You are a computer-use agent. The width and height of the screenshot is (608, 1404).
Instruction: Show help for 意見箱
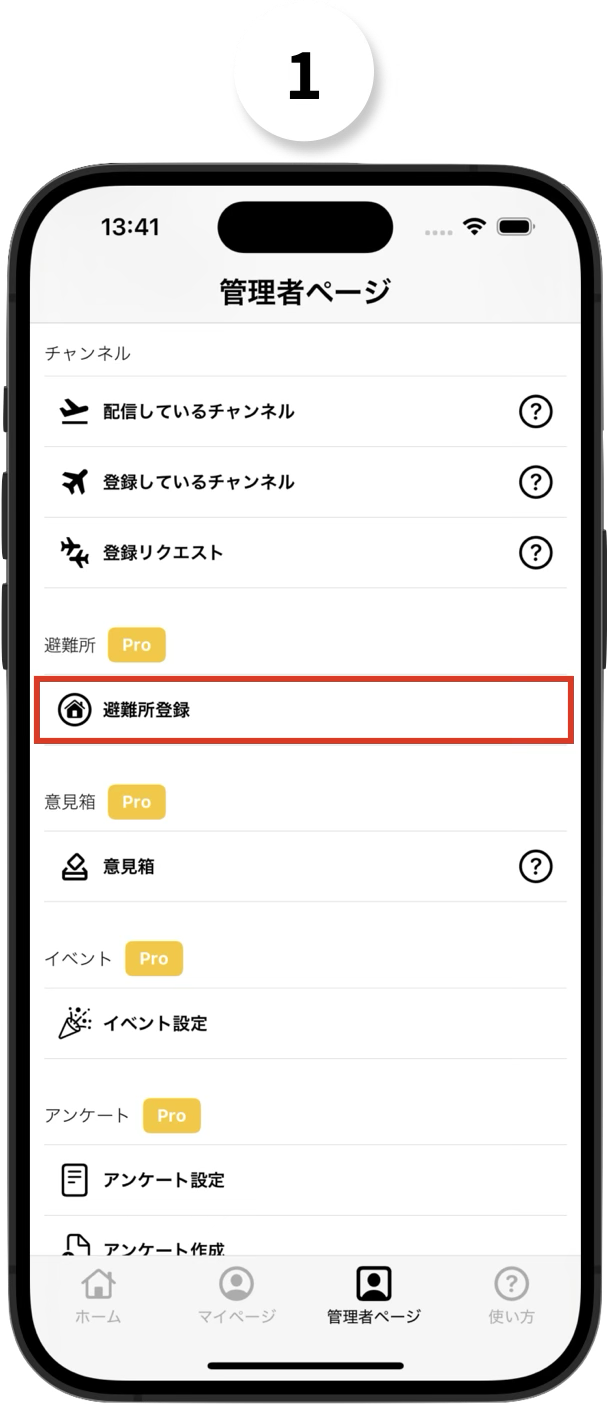536,867
